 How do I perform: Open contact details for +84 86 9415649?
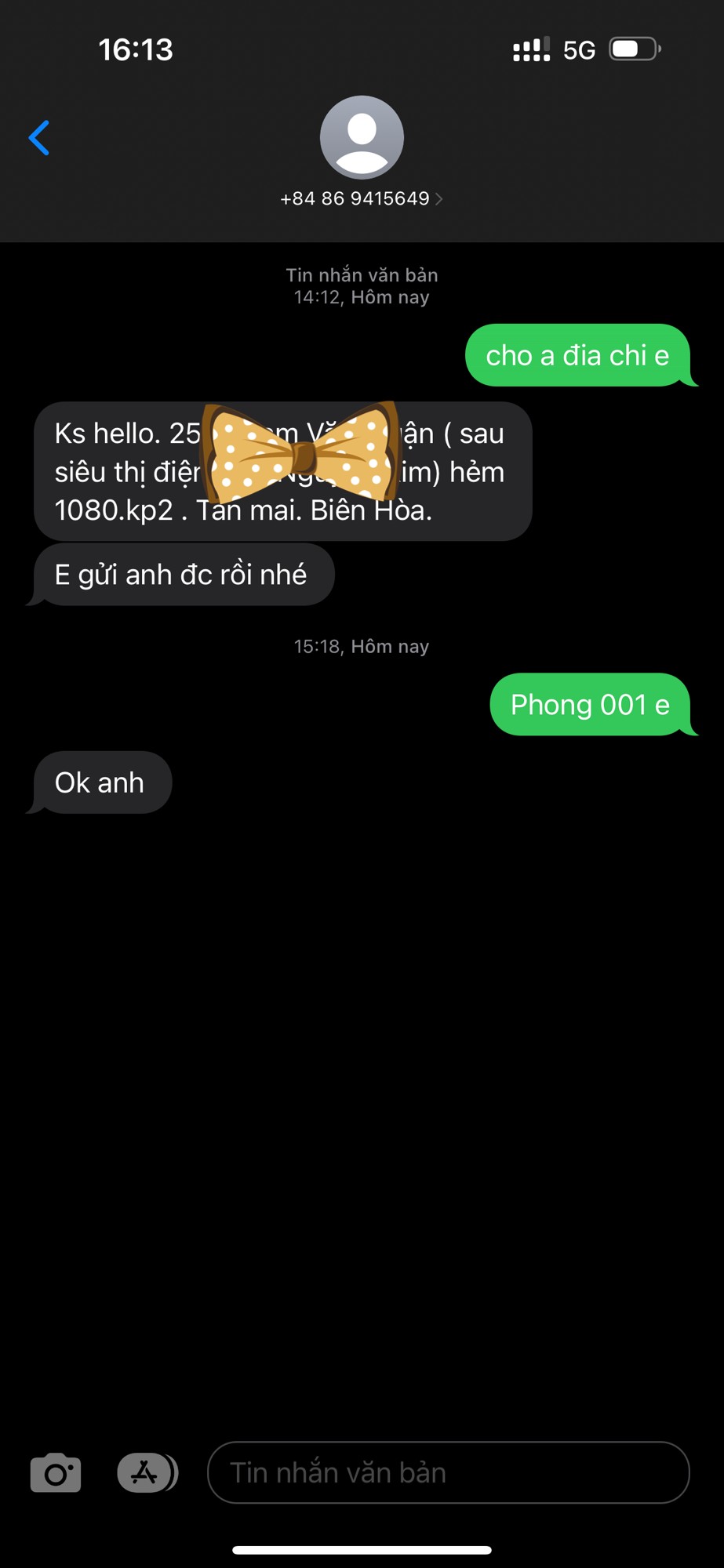click(x=362, y=198)
